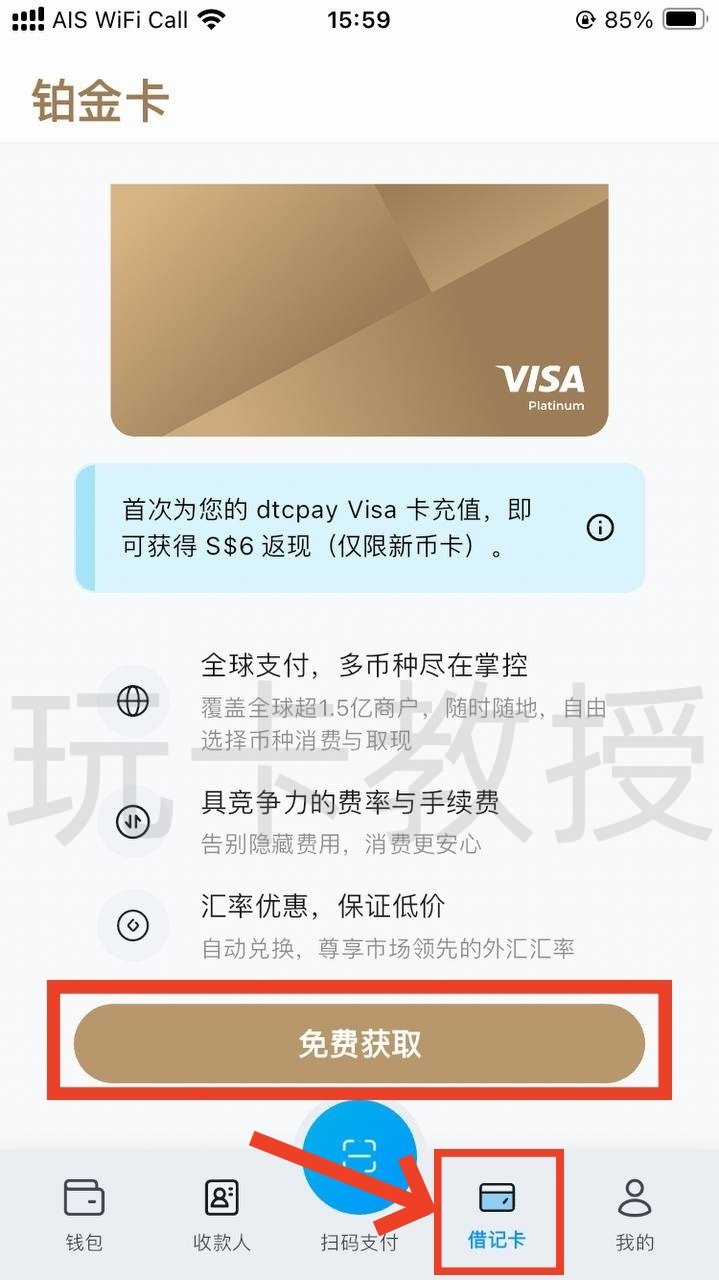
Task: Go to the 我的 tab
Action: point(634,1213)
